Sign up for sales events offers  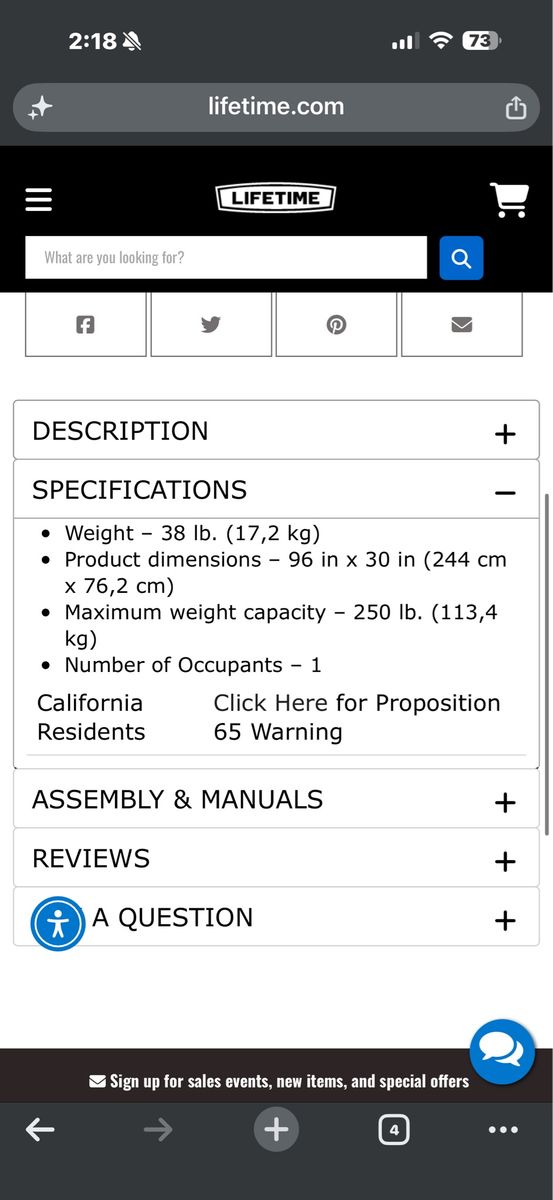click(279, 1081)
